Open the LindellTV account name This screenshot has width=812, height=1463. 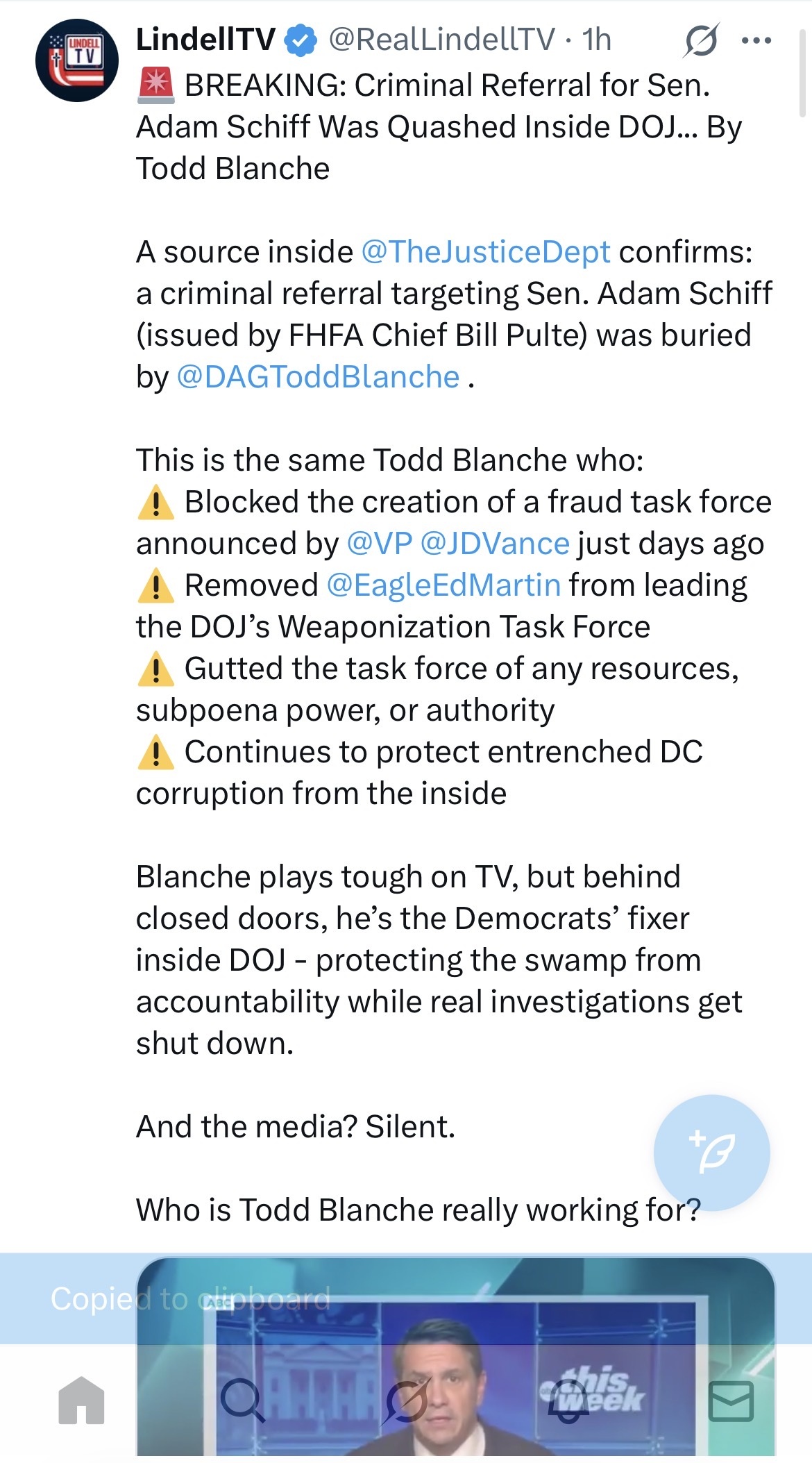(205, 40)
